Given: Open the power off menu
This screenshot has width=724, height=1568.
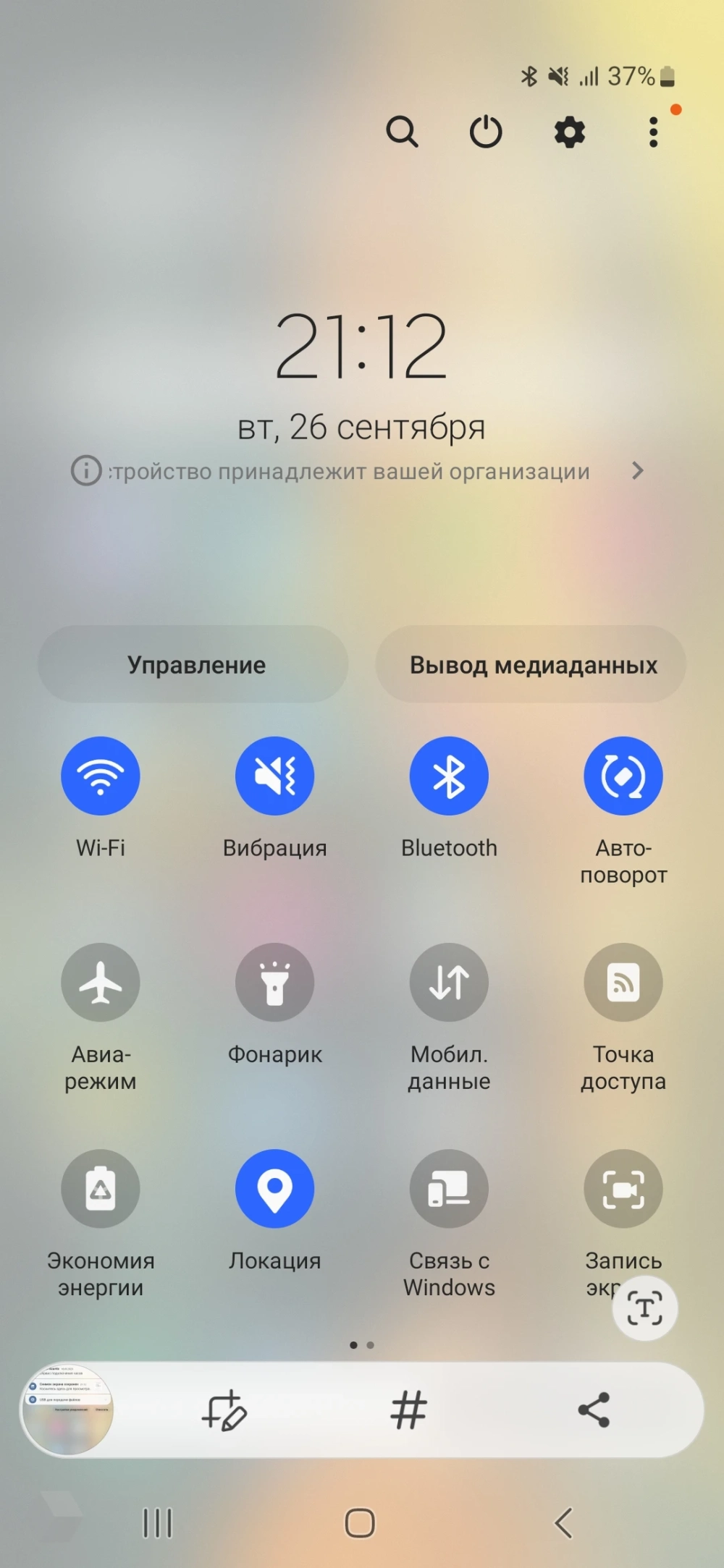Looking at the screenshot, I should 486,132.
